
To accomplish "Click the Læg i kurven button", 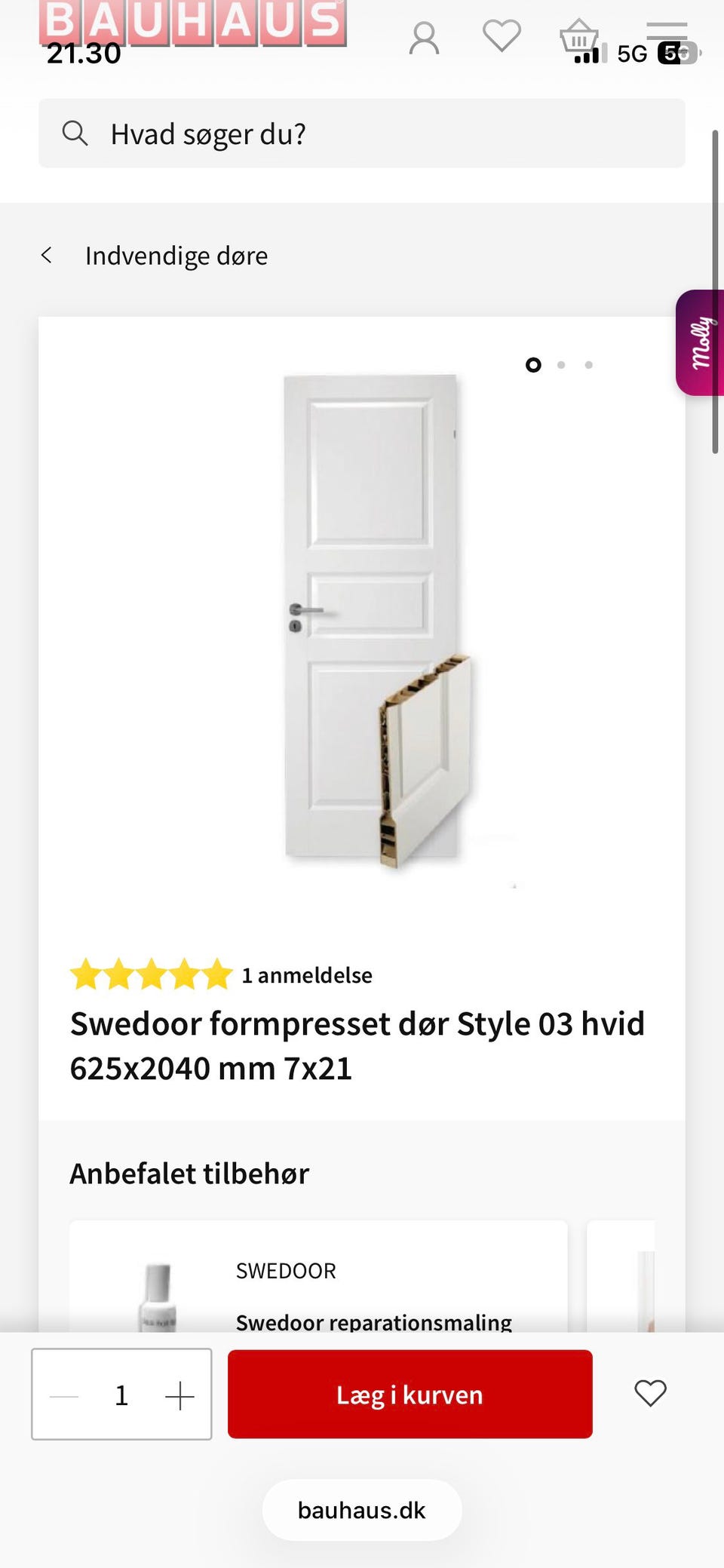I will [x=408, y=1394].
